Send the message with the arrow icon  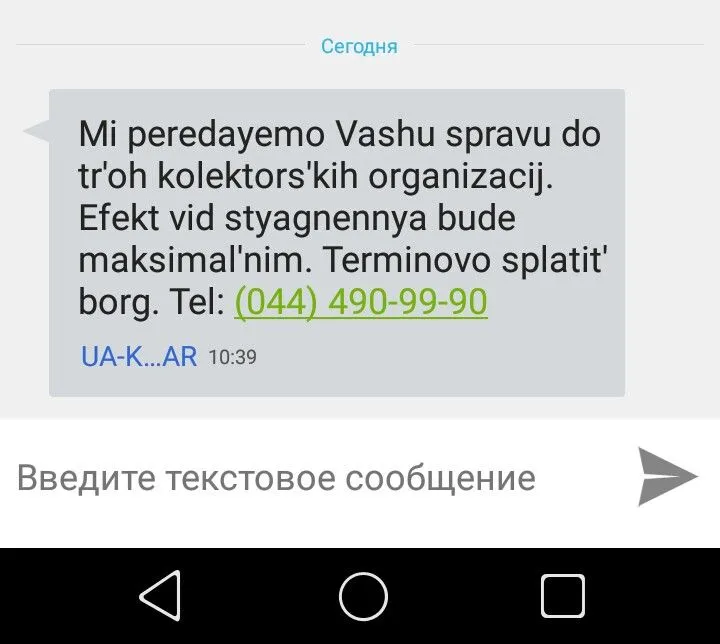pyautogui.click(x=667, y=477)
